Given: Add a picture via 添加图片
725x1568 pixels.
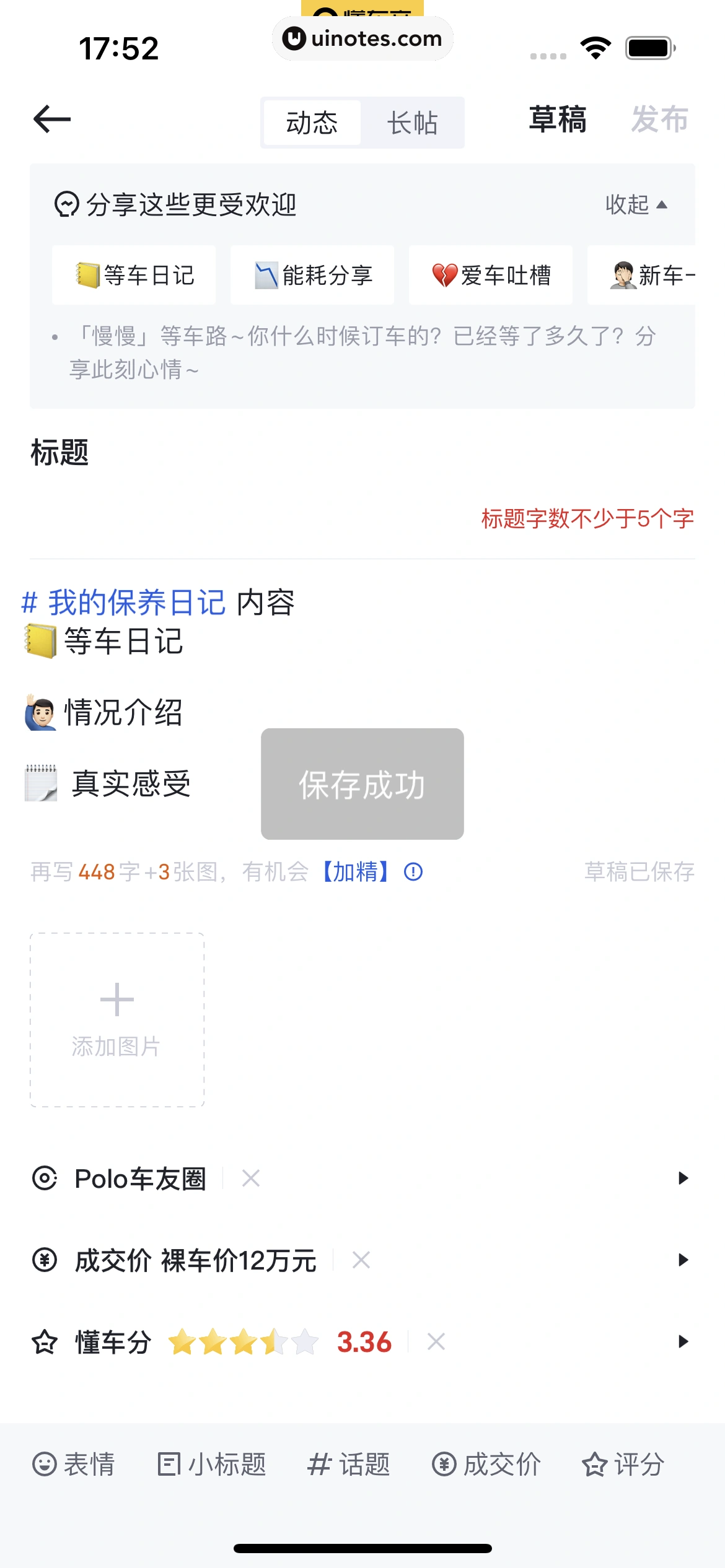Looking at the screenshot, I should tap(117, 1019).
